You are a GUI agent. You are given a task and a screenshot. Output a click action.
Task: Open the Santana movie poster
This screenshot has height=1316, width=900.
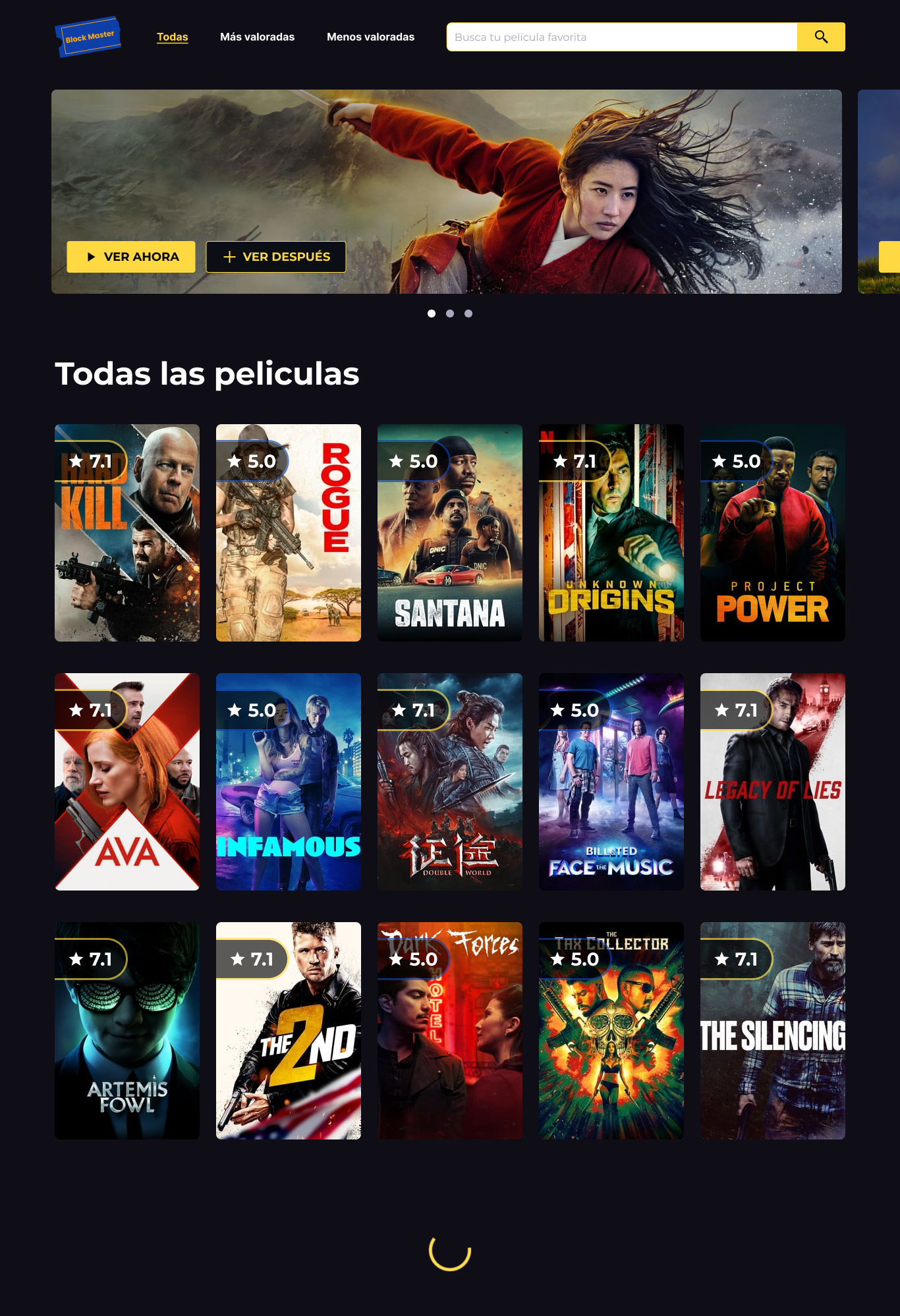click(449, 532)
